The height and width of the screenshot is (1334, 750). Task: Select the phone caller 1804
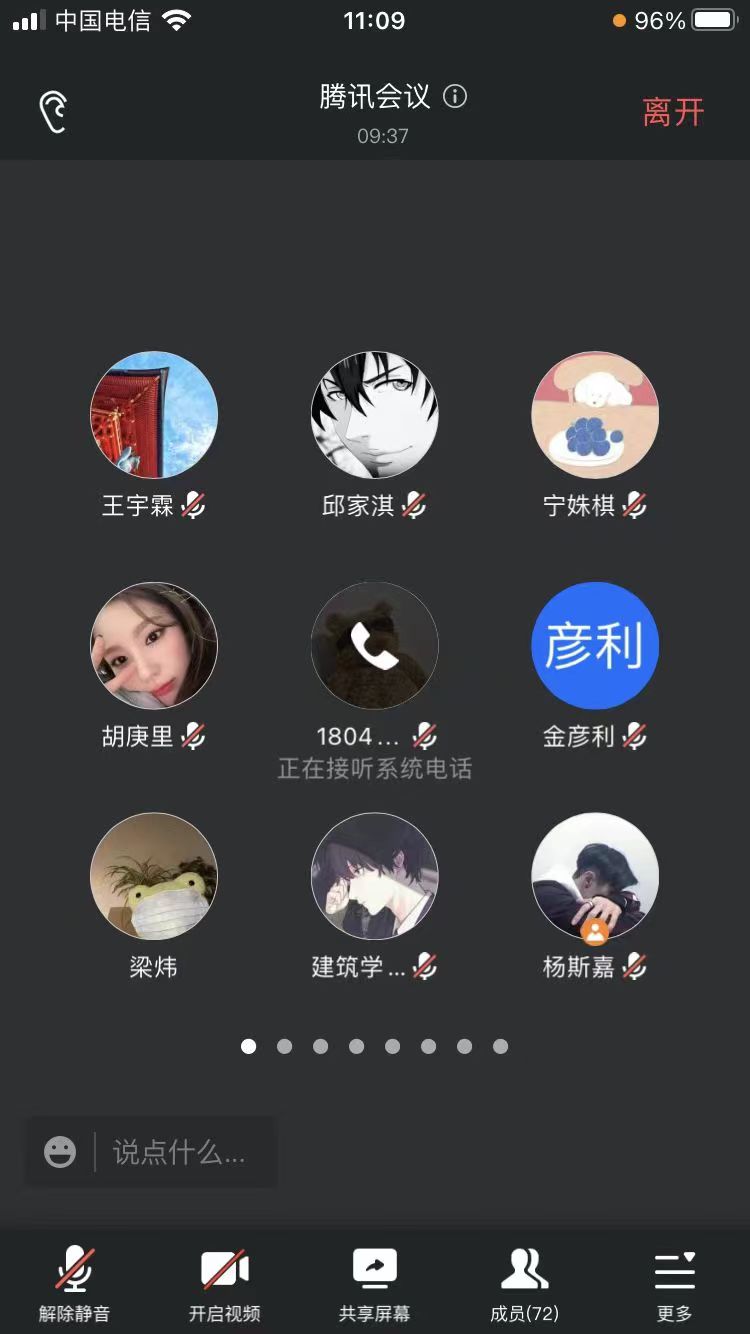click(x=375, y=646)
